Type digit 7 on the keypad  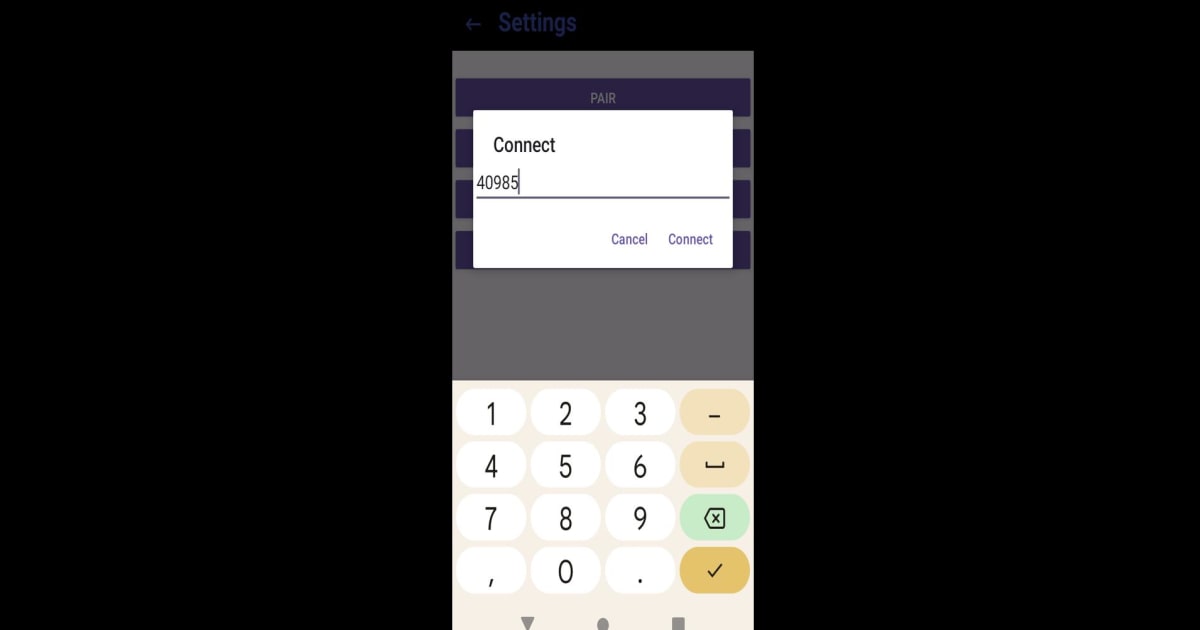point(491,518)
